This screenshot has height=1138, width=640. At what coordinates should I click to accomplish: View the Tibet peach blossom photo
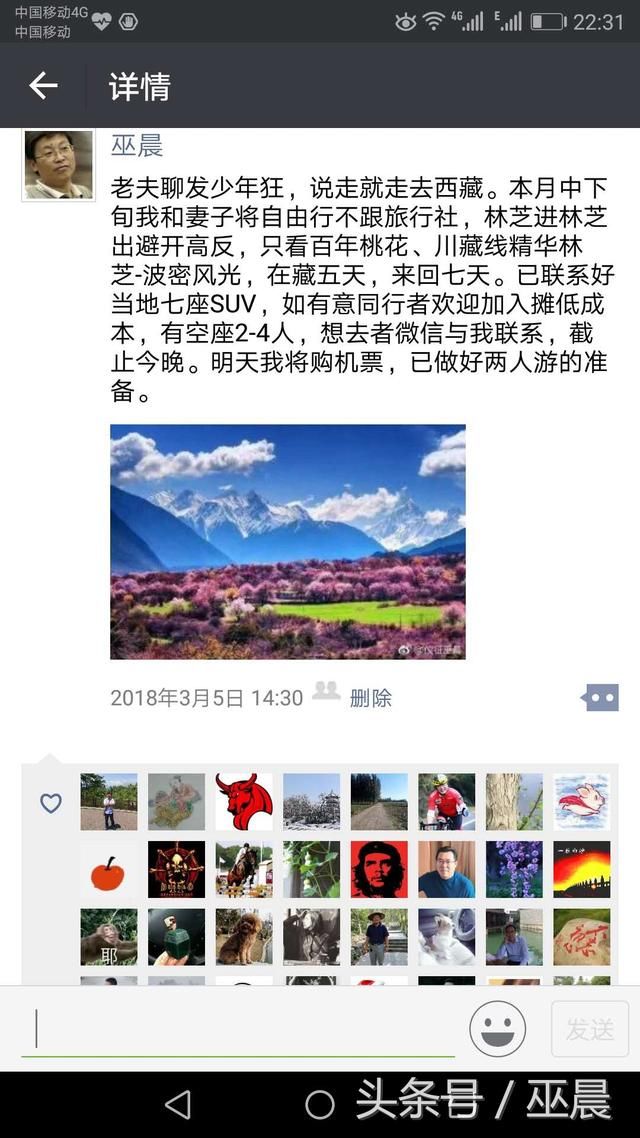[287, 541]
